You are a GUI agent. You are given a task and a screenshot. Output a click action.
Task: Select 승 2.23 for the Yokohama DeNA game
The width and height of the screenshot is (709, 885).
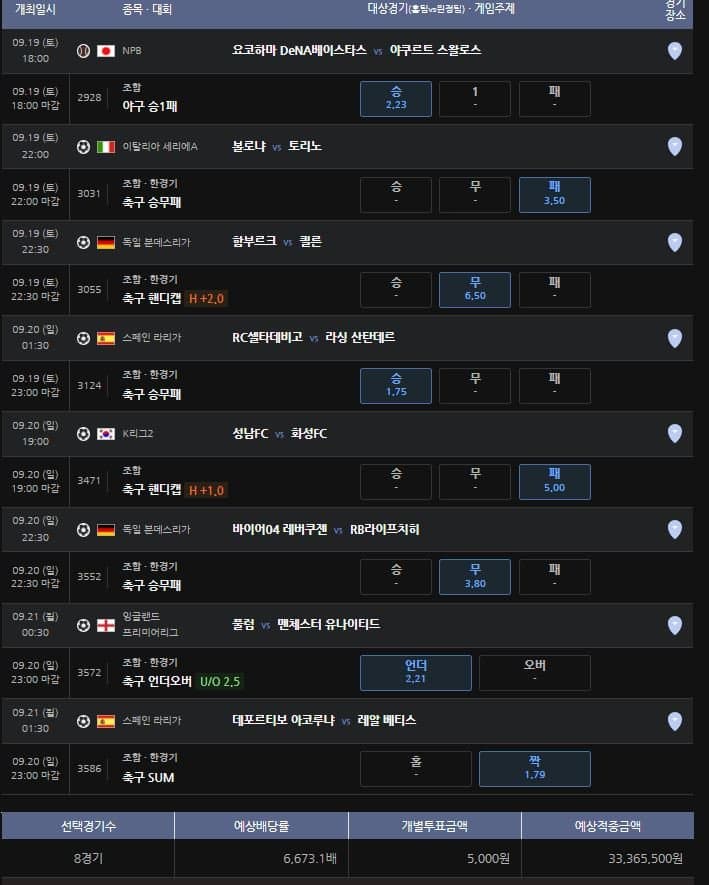(396, 99)
